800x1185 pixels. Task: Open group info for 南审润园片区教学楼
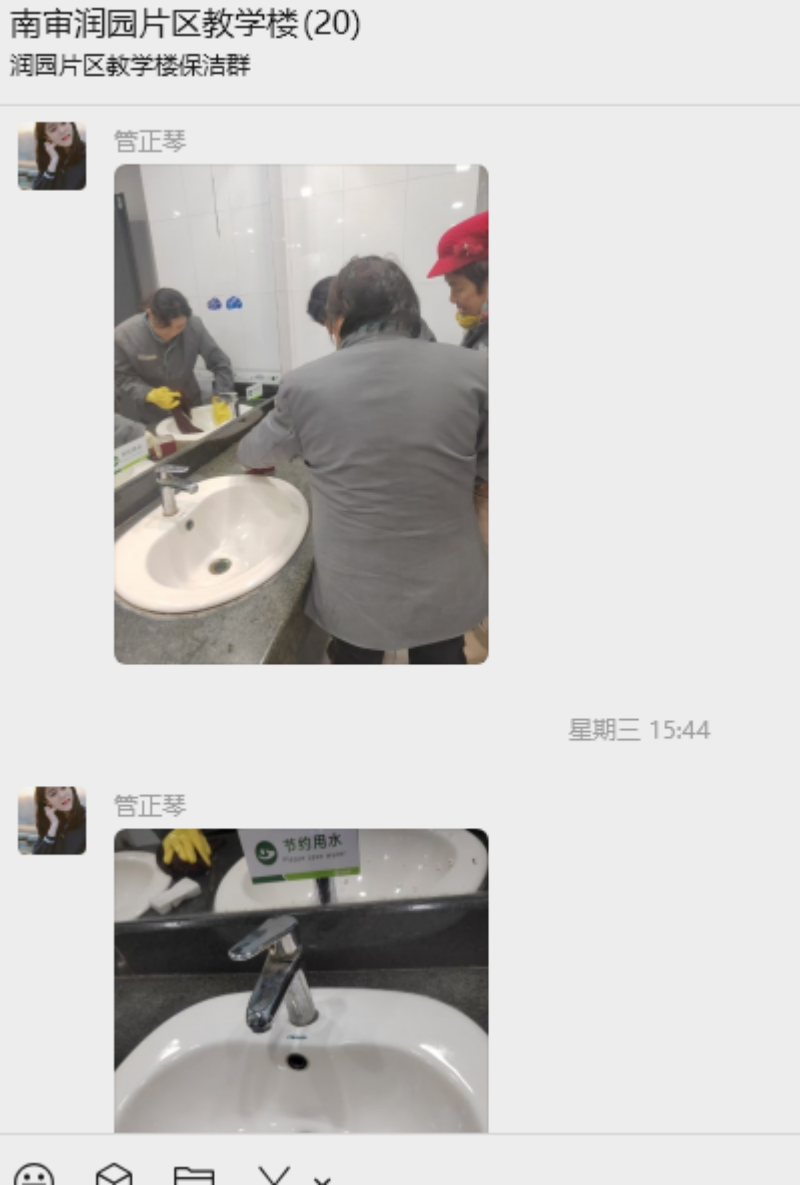185,24
